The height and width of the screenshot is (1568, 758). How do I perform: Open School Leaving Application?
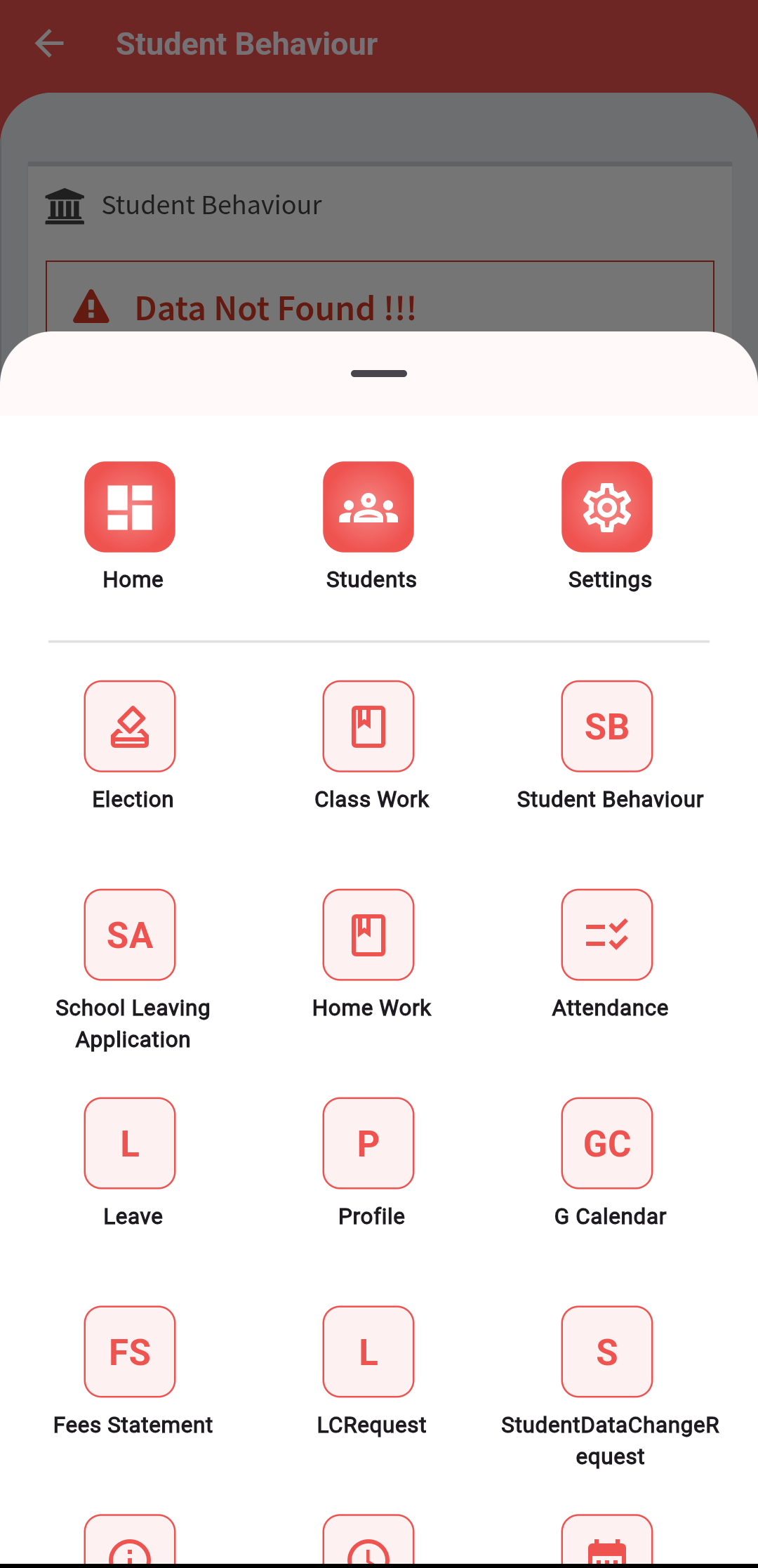coord(130,935)
